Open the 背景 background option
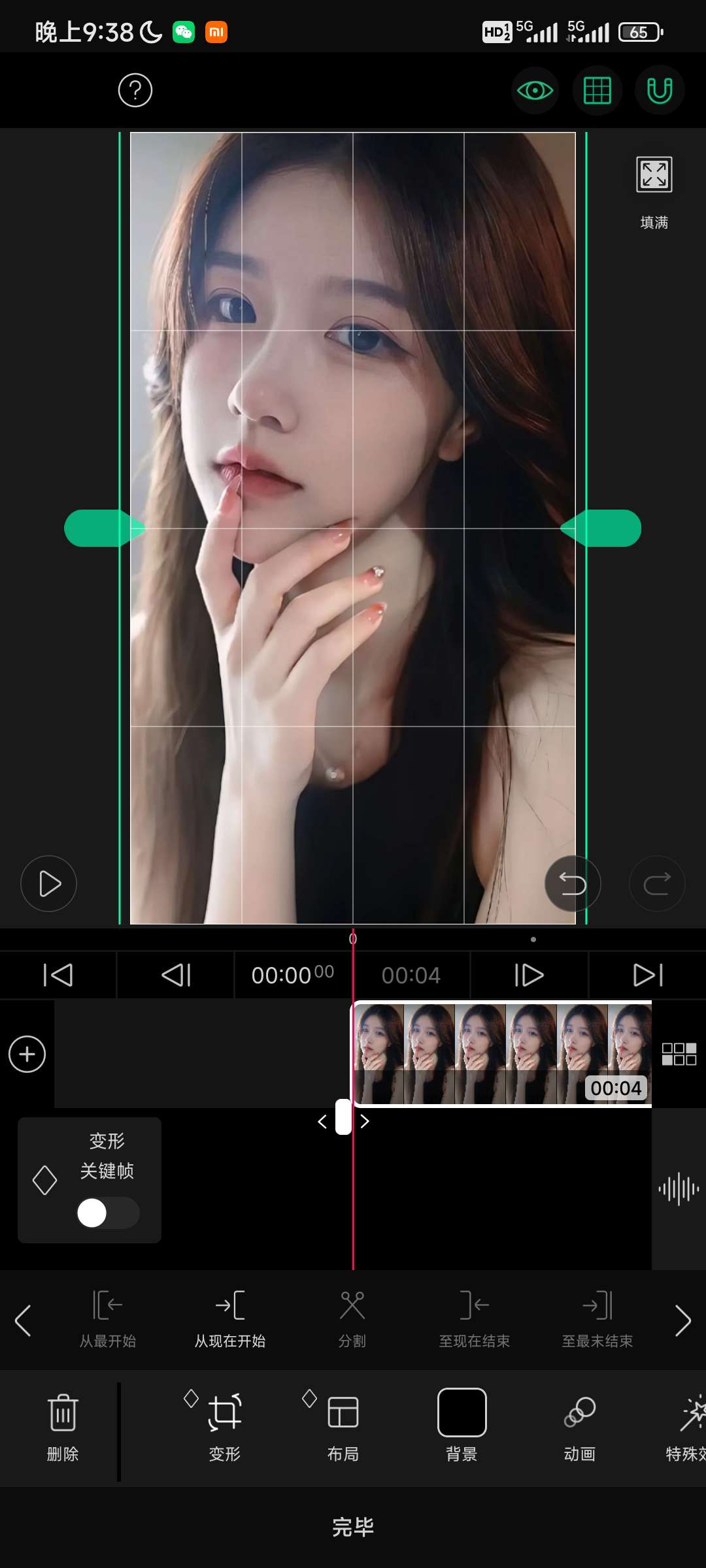The image size is (706, 1568). click(462, 1424)
